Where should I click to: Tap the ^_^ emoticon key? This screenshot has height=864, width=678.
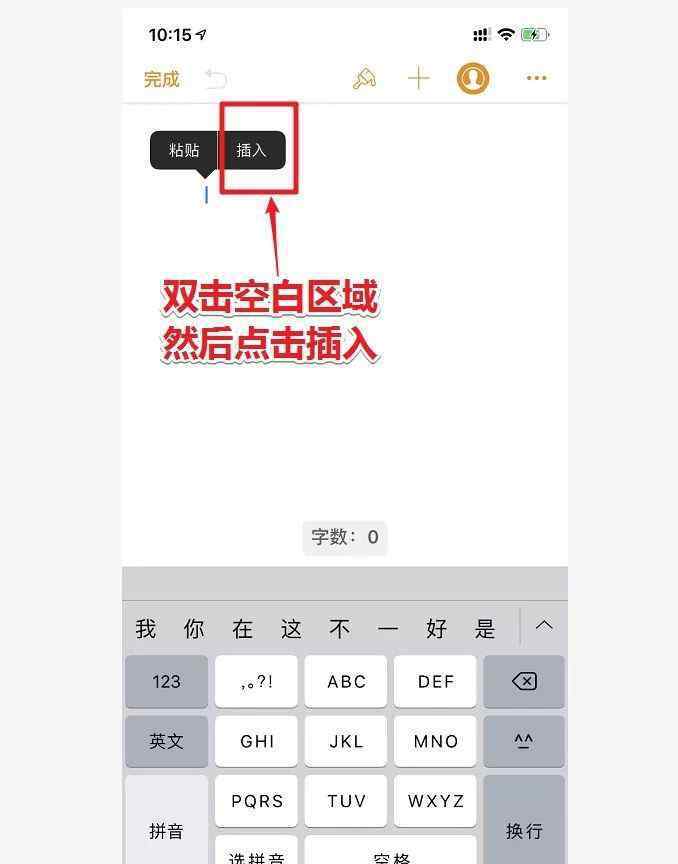[x=524, y=741]
